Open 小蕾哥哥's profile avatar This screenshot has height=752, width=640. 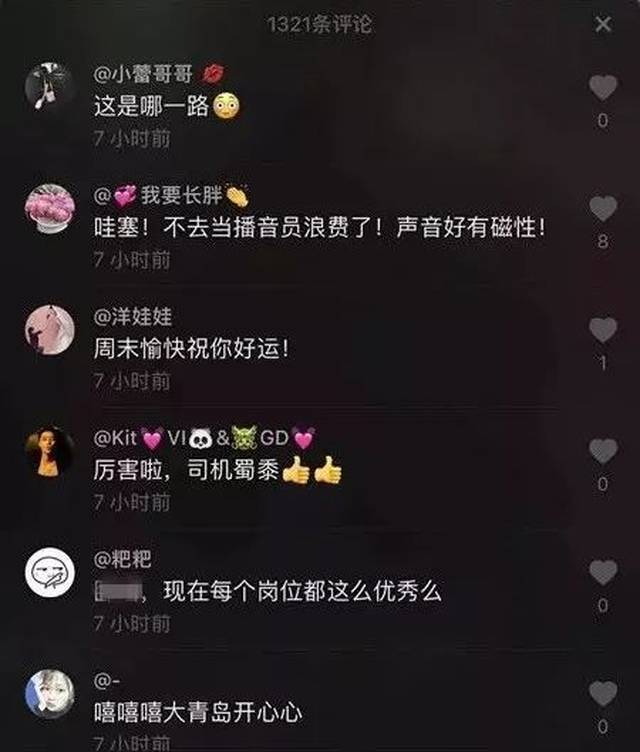pyautogui.click(x=49, y=87)
